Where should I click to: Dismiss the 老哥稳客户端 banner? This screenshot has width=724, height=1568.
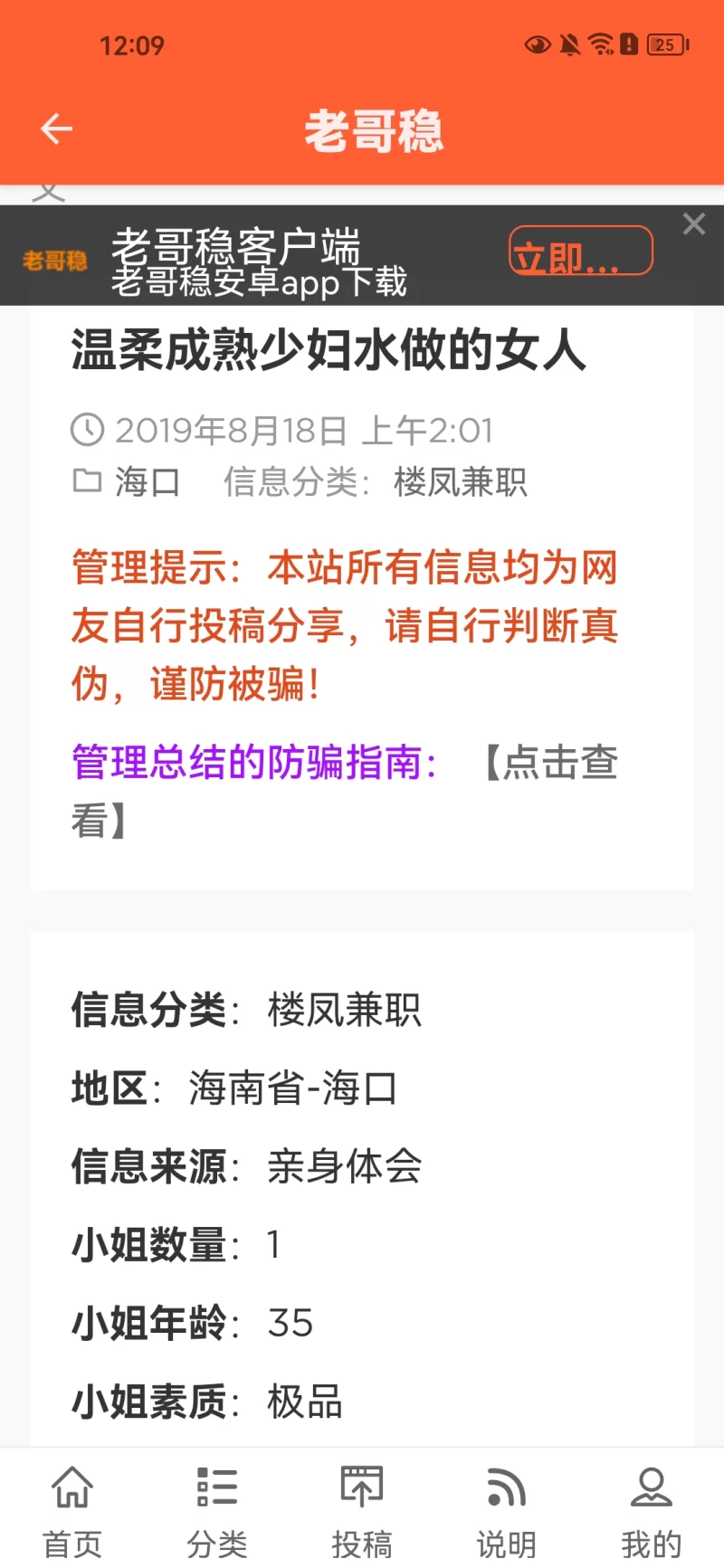pyautogui.click(x=694, y=223)
